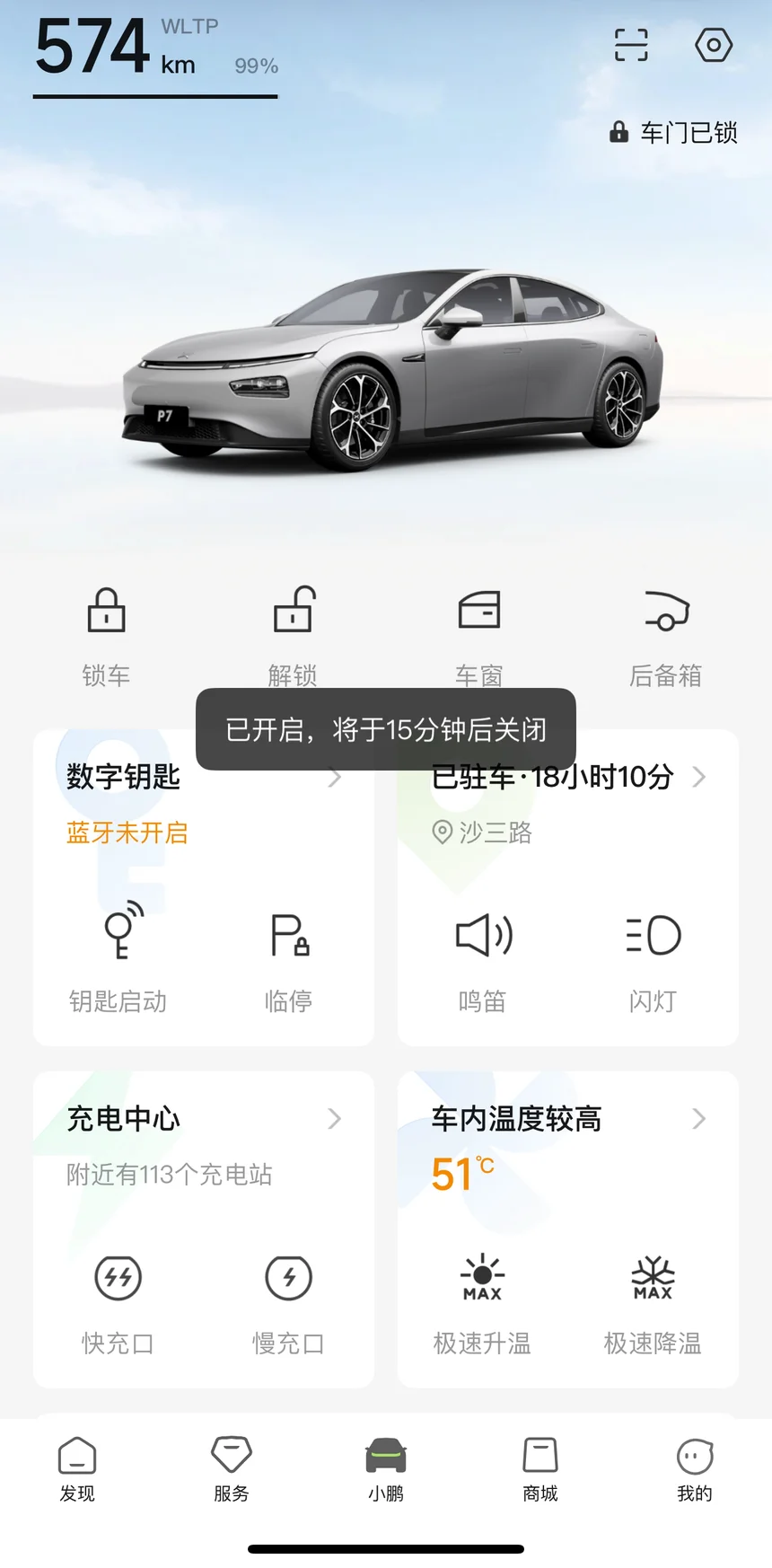Sound the horn with 鸣笛

tap(483, 956)
